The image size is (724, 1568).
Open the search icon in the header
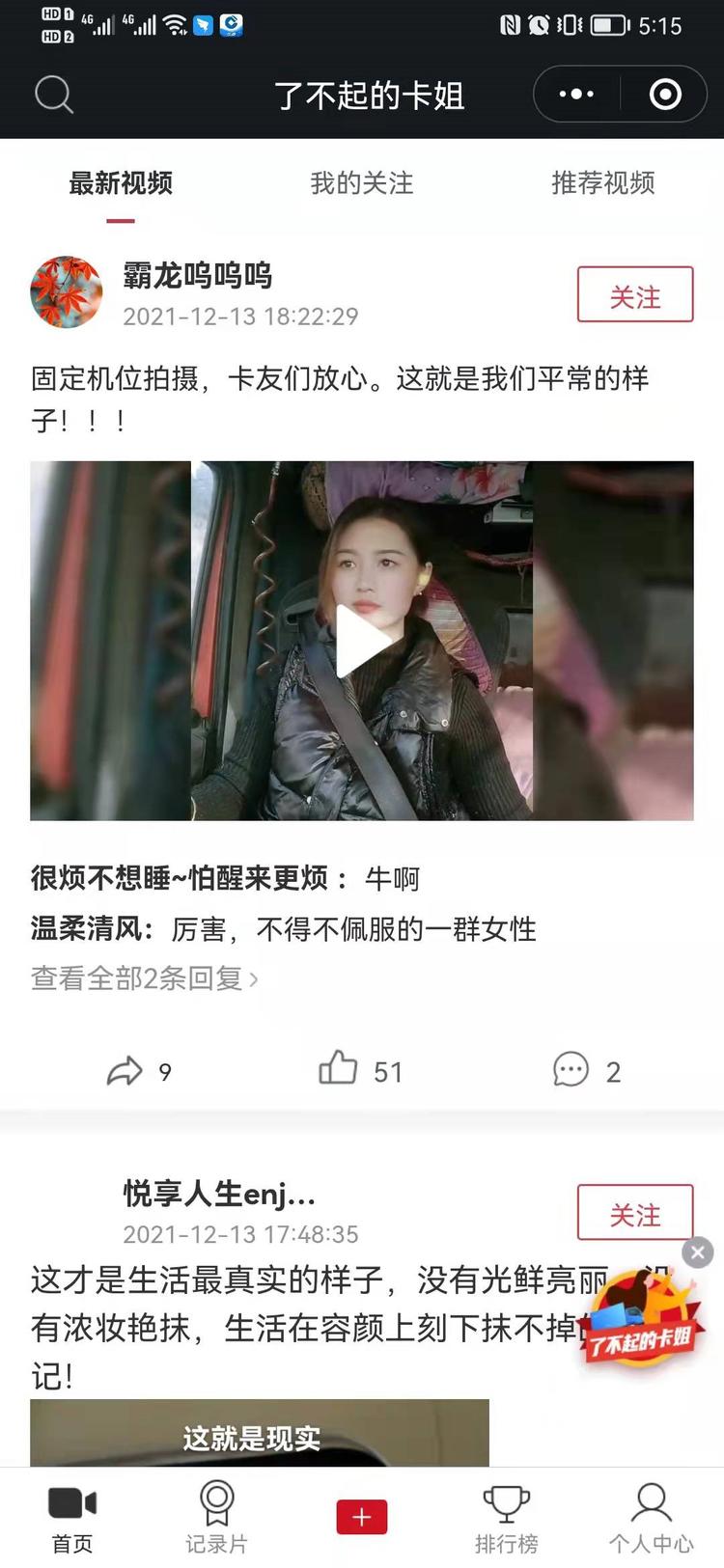click(54, 95)
